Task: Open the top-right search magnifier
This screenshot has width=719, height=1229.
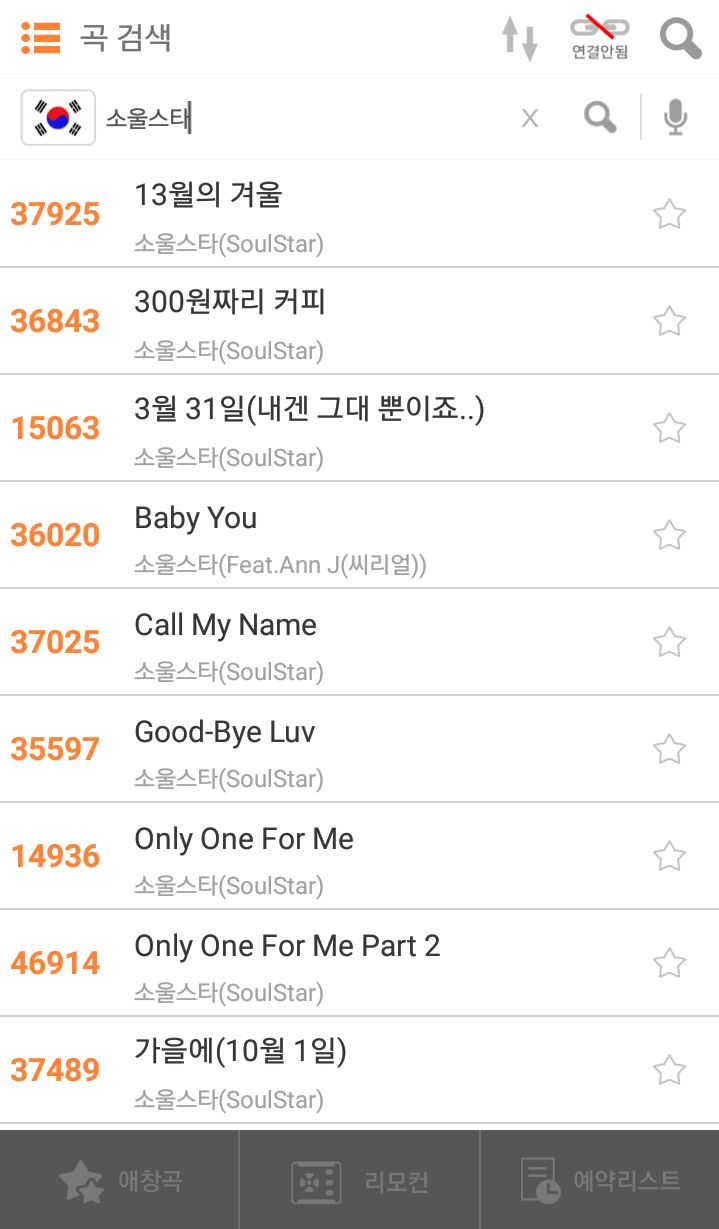Action: tap(680, 38)
